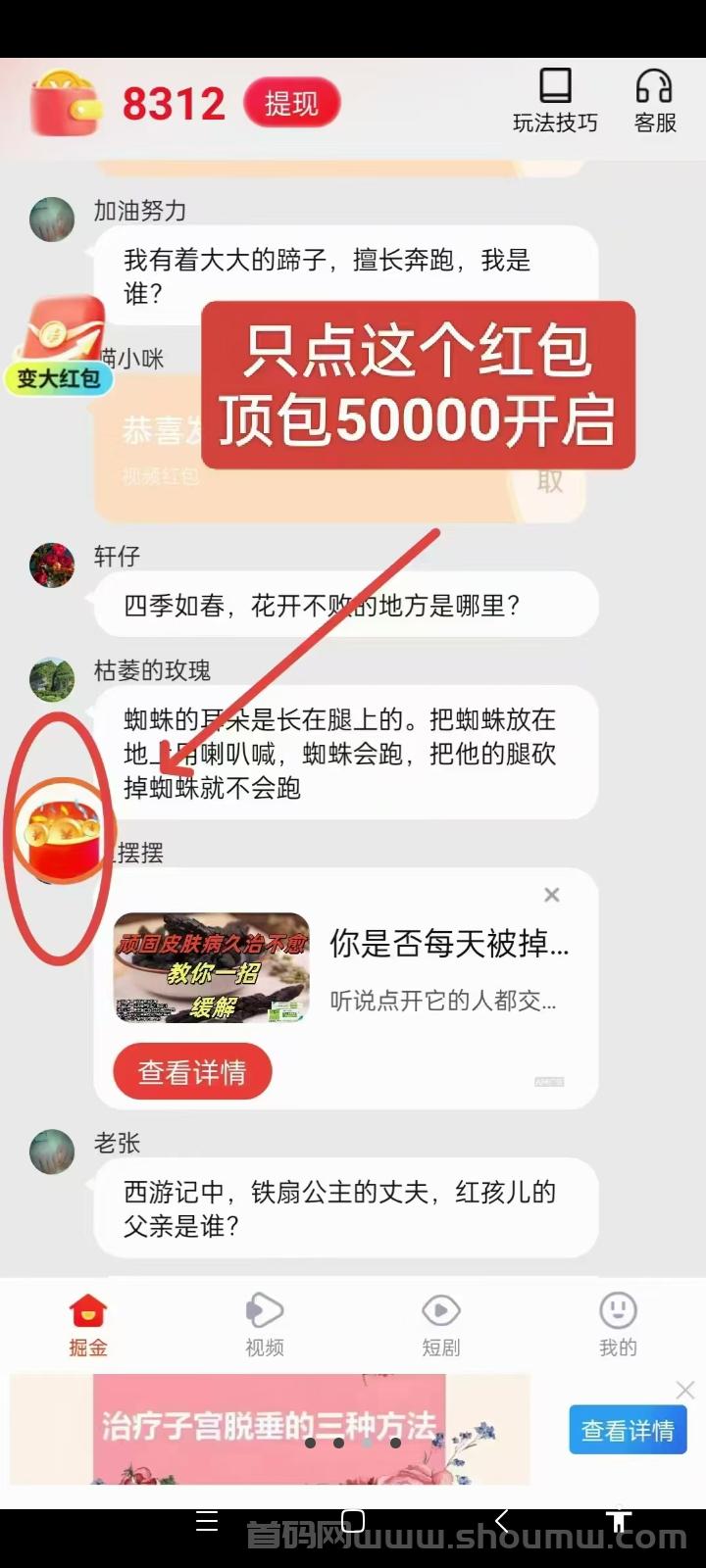Switch to the 视频 tab
This screenshot has height=1568, width=706.
click(x=265, y=1325)
